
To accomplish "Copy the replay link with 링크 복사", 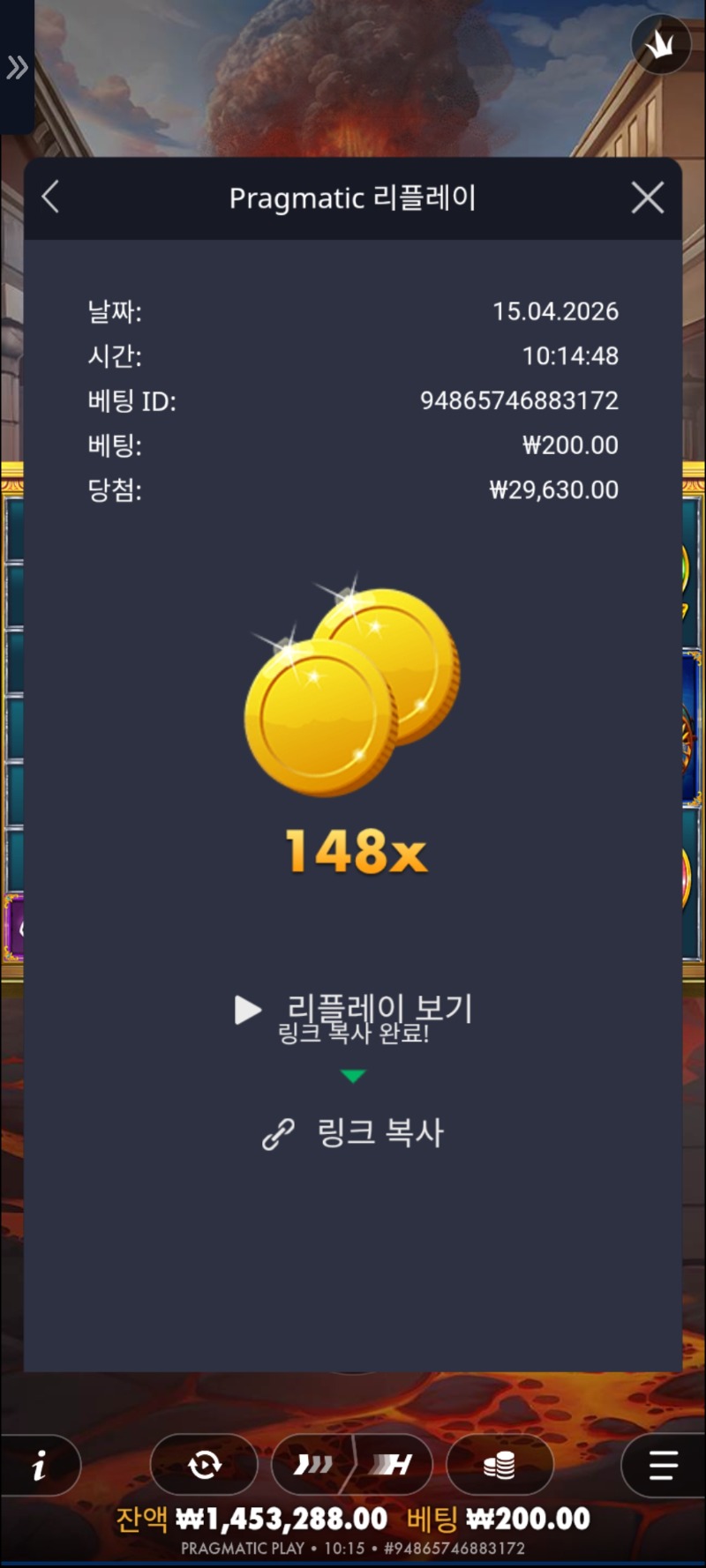I will [x=353, y=1133].
